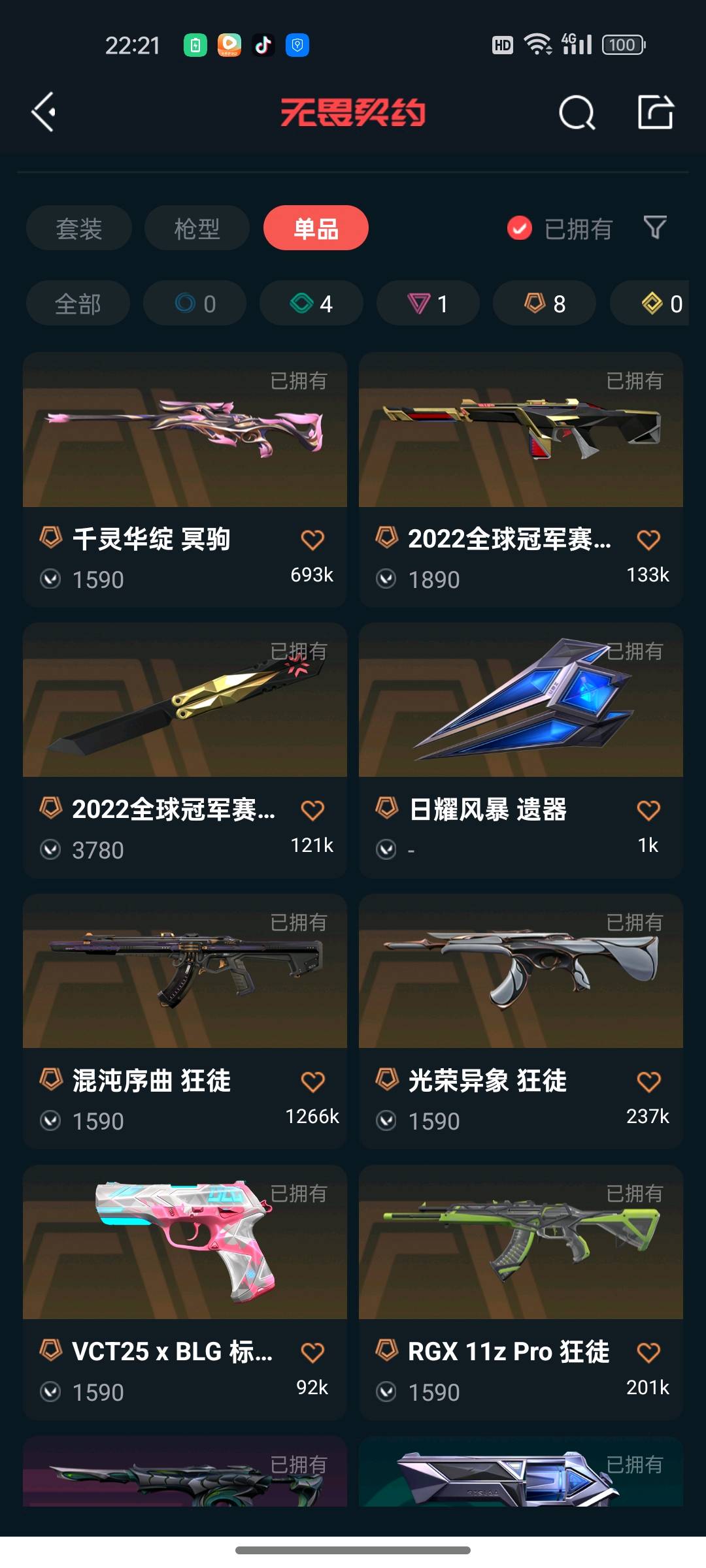
Task: Tap the heart on RGX 11z Pro 狂徒
Action: coord(648,1352)
